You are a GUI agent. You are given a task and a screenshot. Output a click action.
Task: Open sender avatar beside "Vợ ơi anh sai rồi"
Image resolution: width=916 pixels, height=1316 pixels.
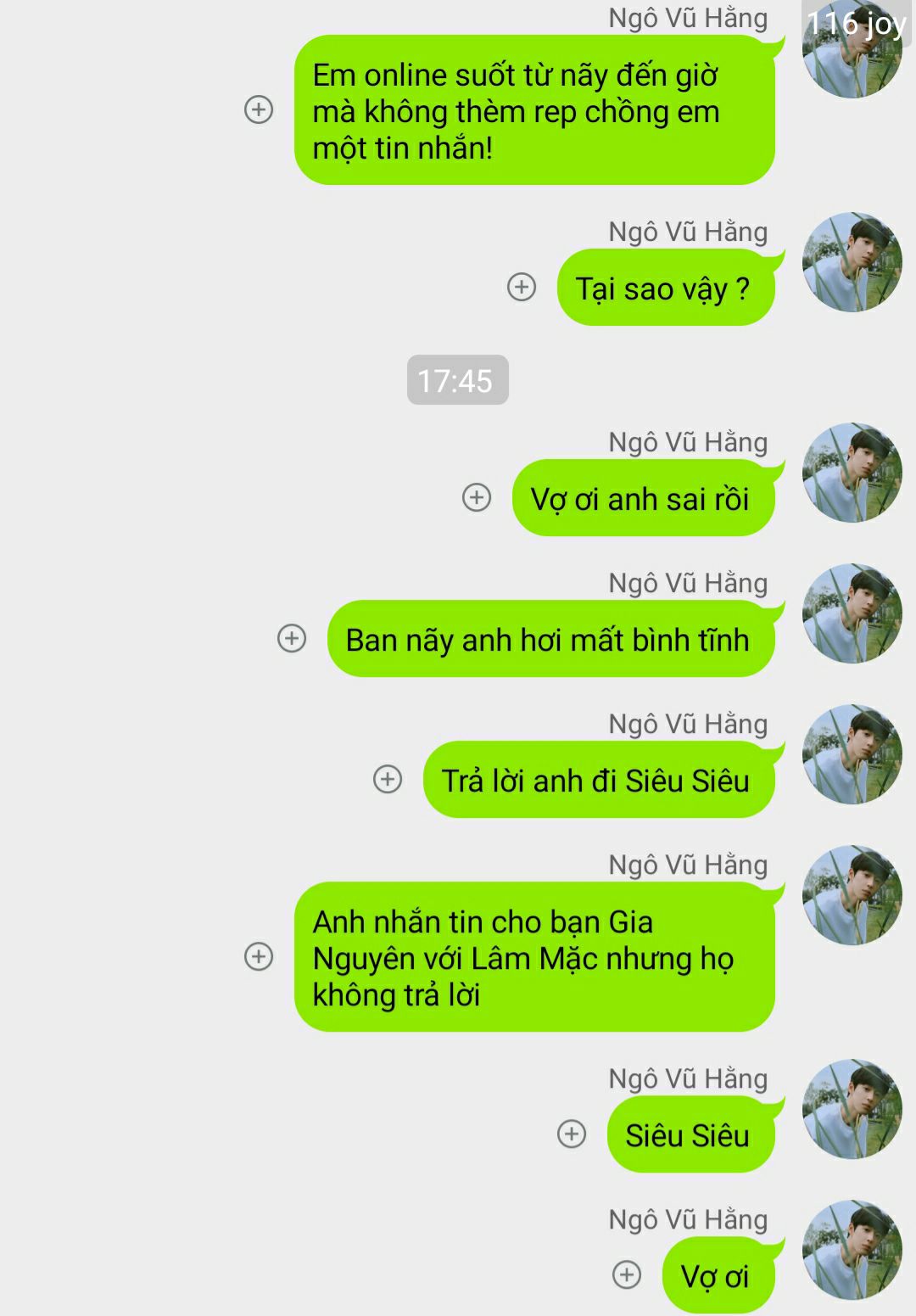click(x=852, y=473)
